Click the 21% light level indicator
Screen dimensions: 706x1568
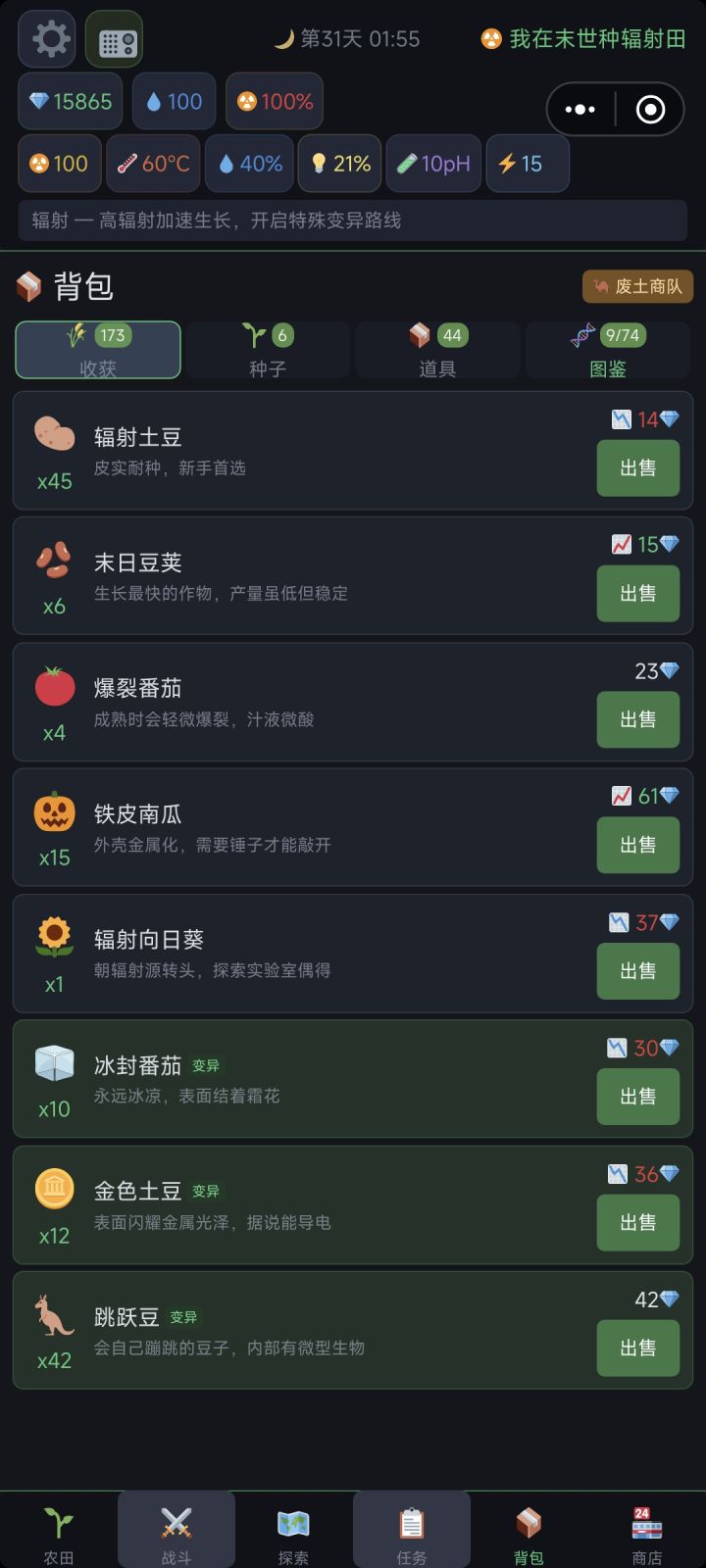(x=339, y=164)
